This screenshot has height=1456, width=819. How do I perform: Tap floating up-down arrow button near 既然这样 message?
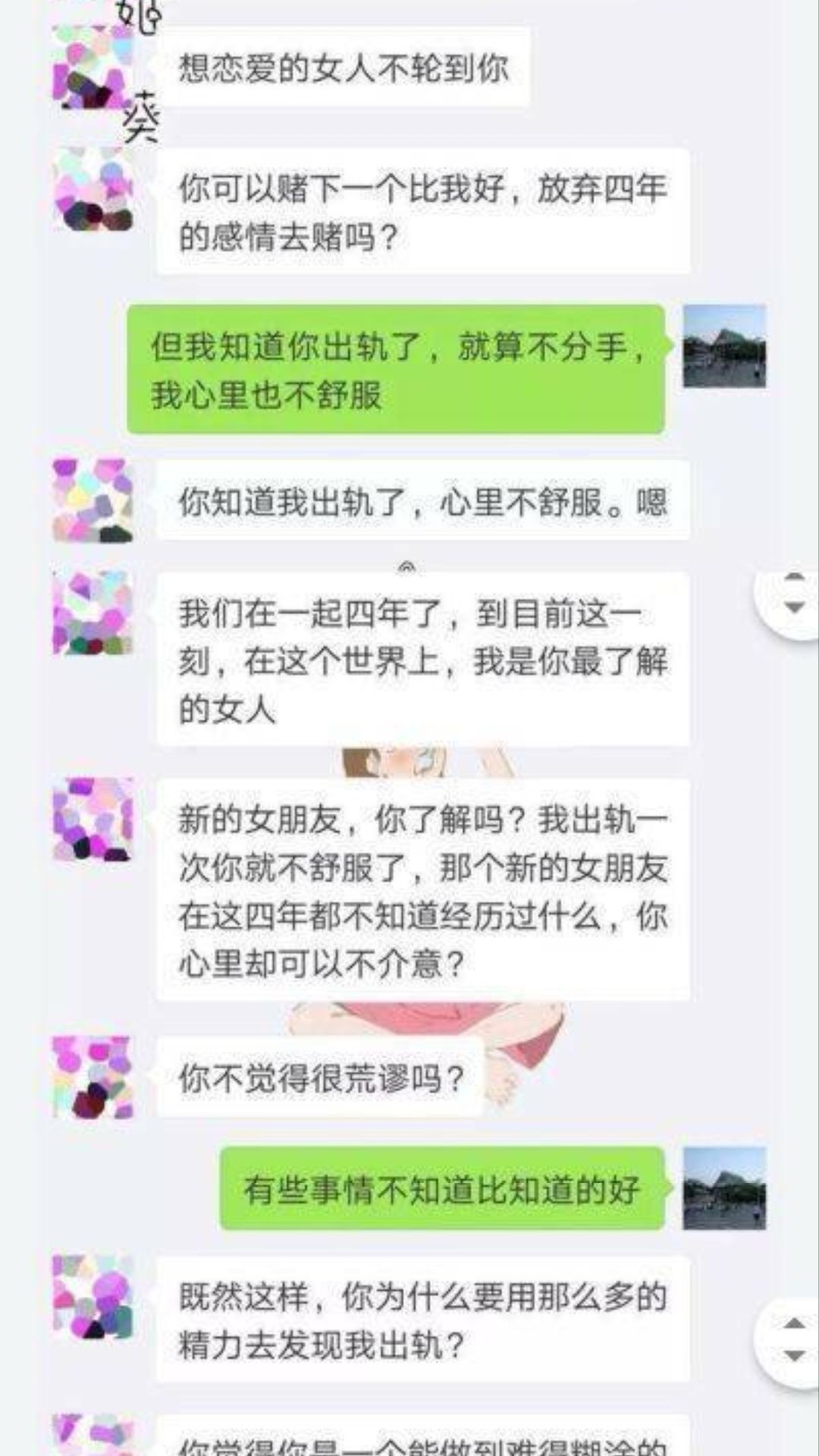point(789,1340)
